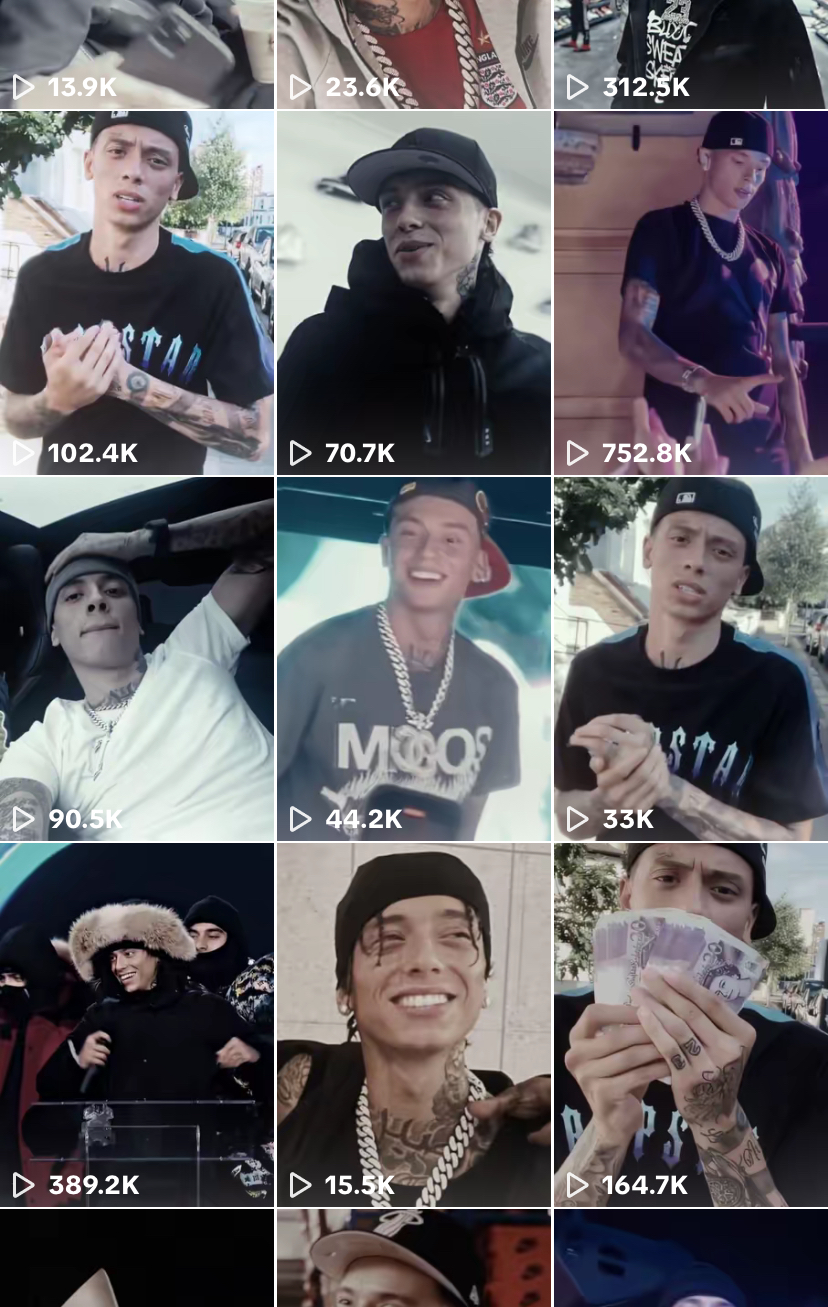Open the video with 752.8K views
This screenshot has height=1307, width=828.
pos(691,293)
